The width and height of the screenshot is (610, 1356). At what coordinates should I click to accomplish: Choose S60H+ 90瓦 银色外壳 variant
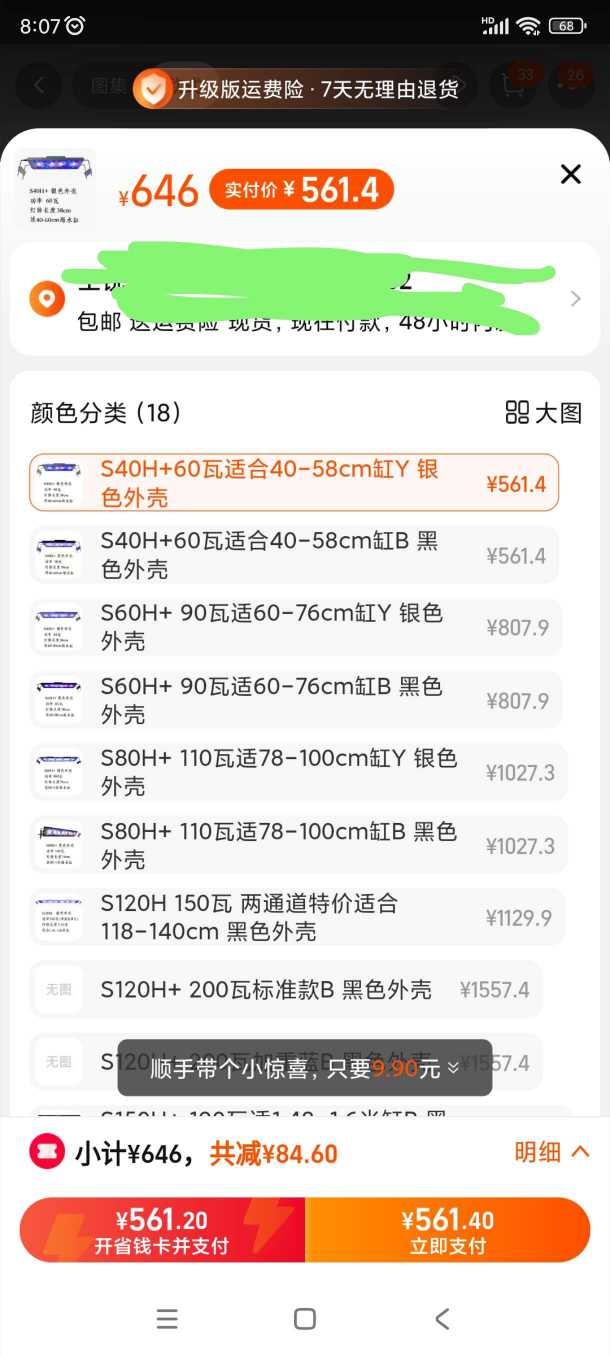pyautogui.click(x=294, y=628)
